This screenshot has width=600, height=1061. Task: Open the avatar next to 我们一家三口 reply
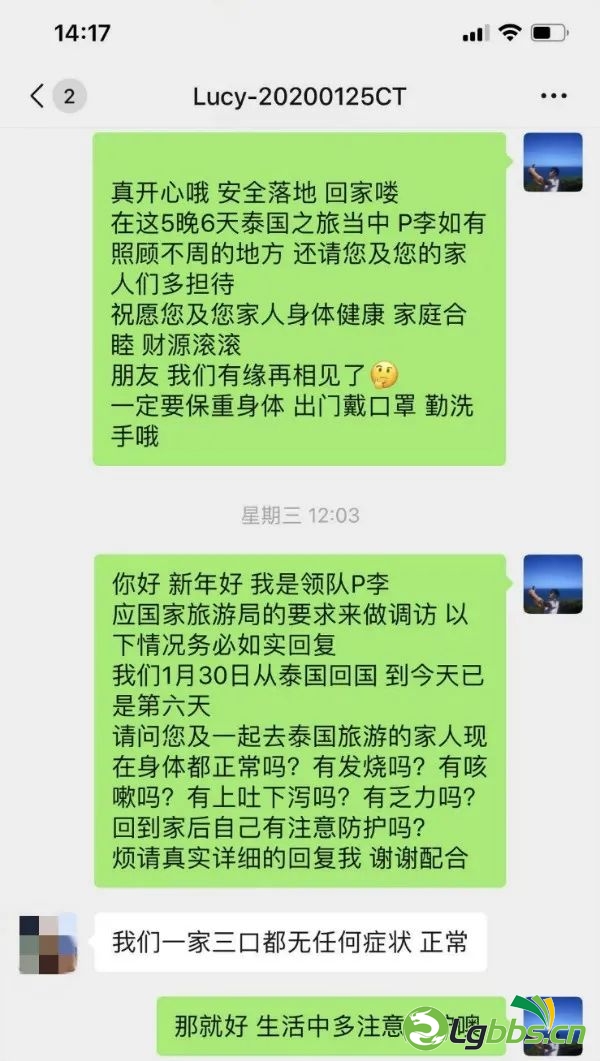pyautogui.click(x=48, y=943)
